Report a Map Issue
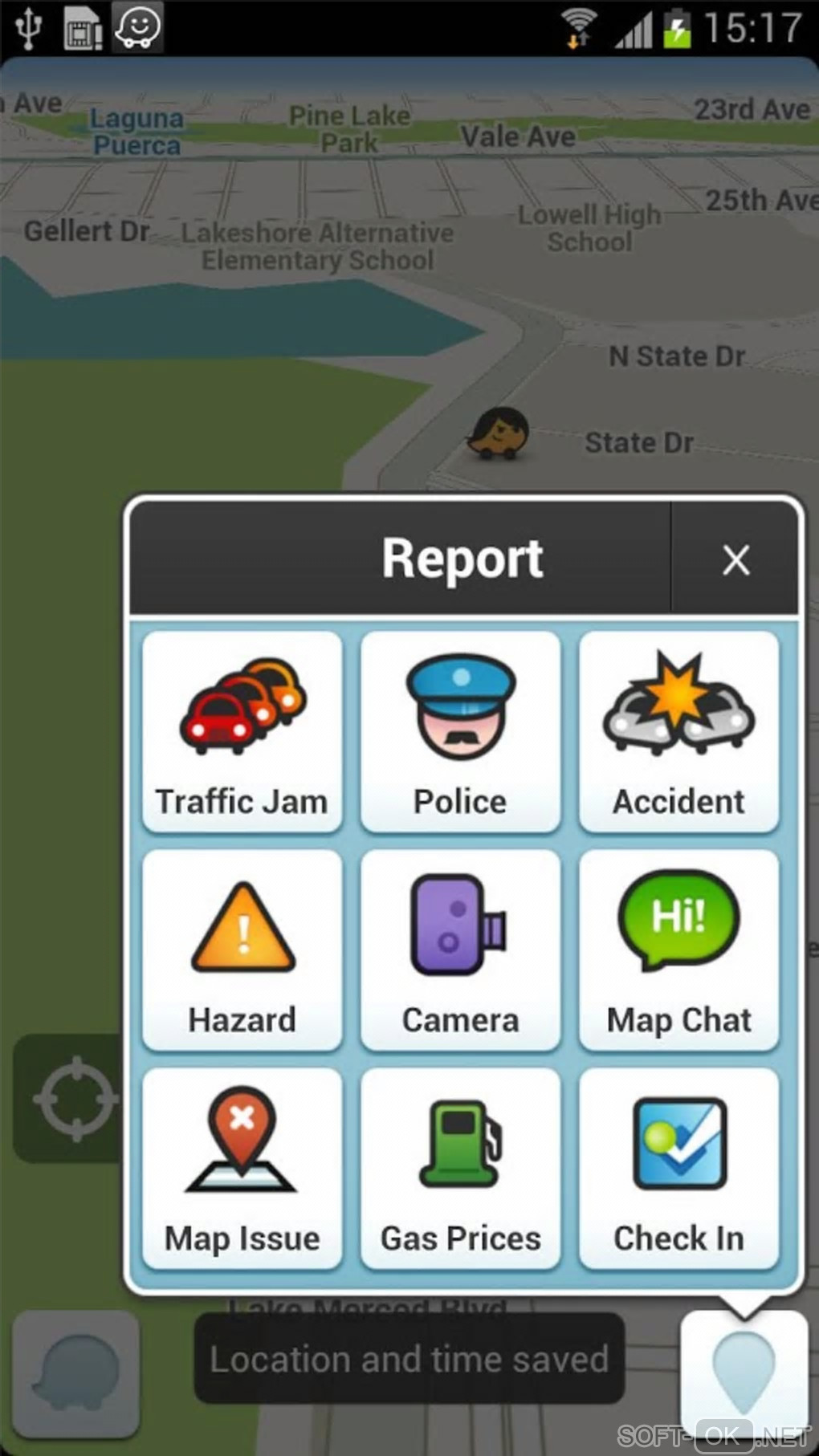The width and height of the screenshot is (819, 1456). click(x=242, y=1168)
